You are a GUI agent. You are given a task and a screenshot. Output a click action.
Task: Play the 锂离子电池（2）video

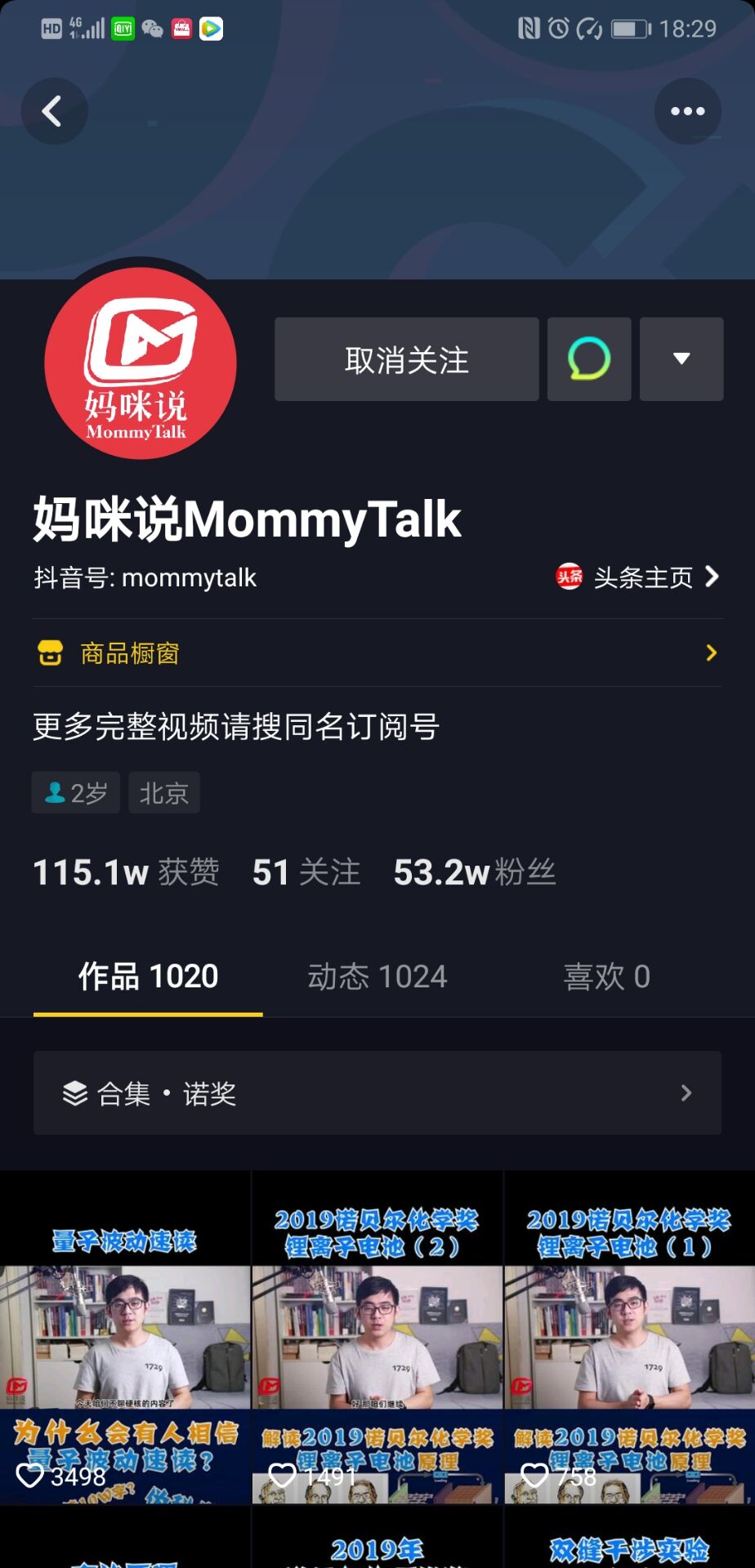click(377, 1337)
